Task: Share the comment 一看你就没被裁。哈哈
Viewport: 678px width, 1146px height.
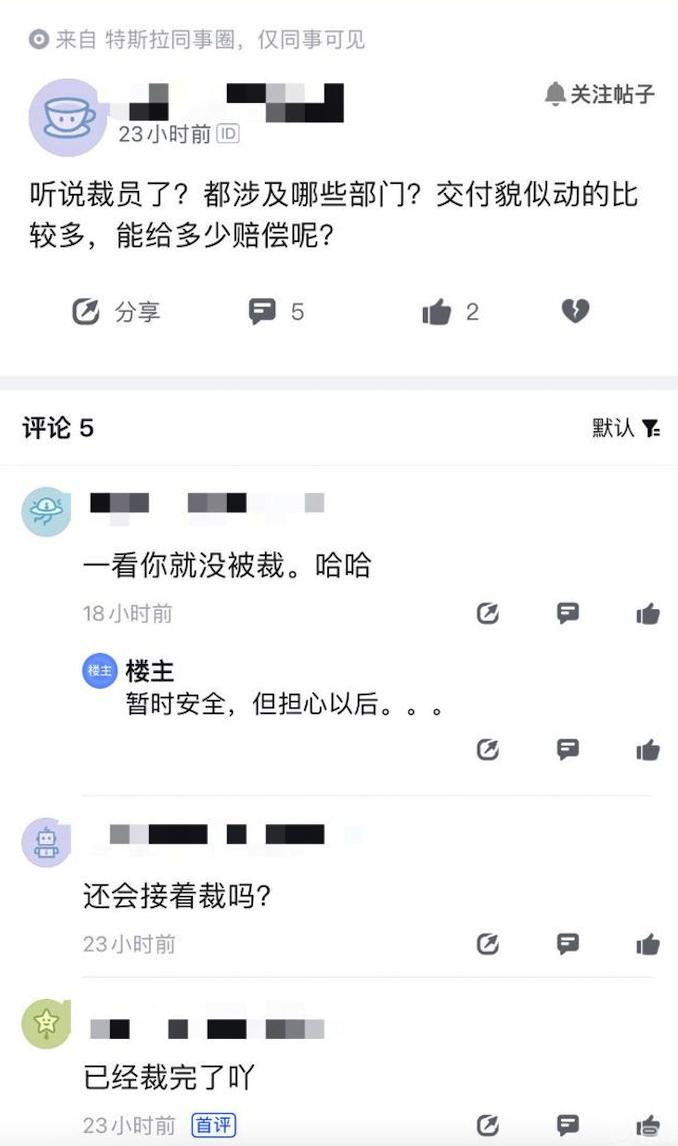Action: coord(488,614)
